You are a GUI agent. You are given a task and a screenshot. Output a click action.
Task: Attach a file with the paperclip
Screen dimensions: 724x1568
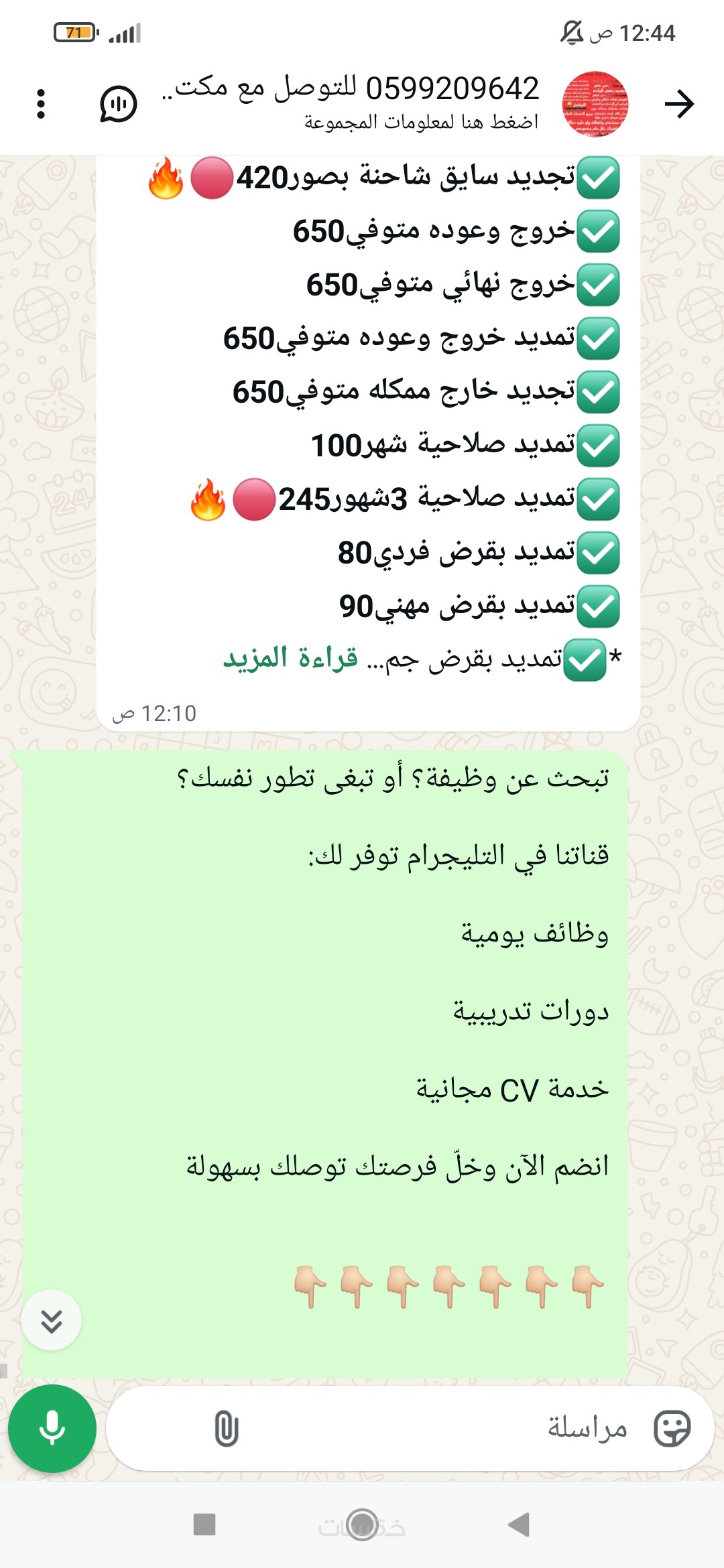pos(227,1428)
